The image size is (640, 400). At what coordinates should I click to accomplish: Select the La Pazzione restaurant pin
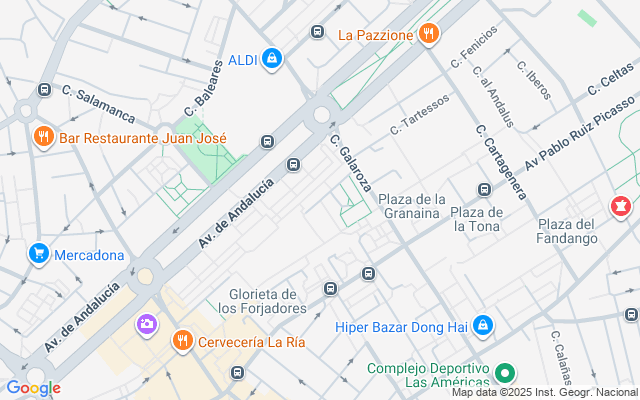428,35
